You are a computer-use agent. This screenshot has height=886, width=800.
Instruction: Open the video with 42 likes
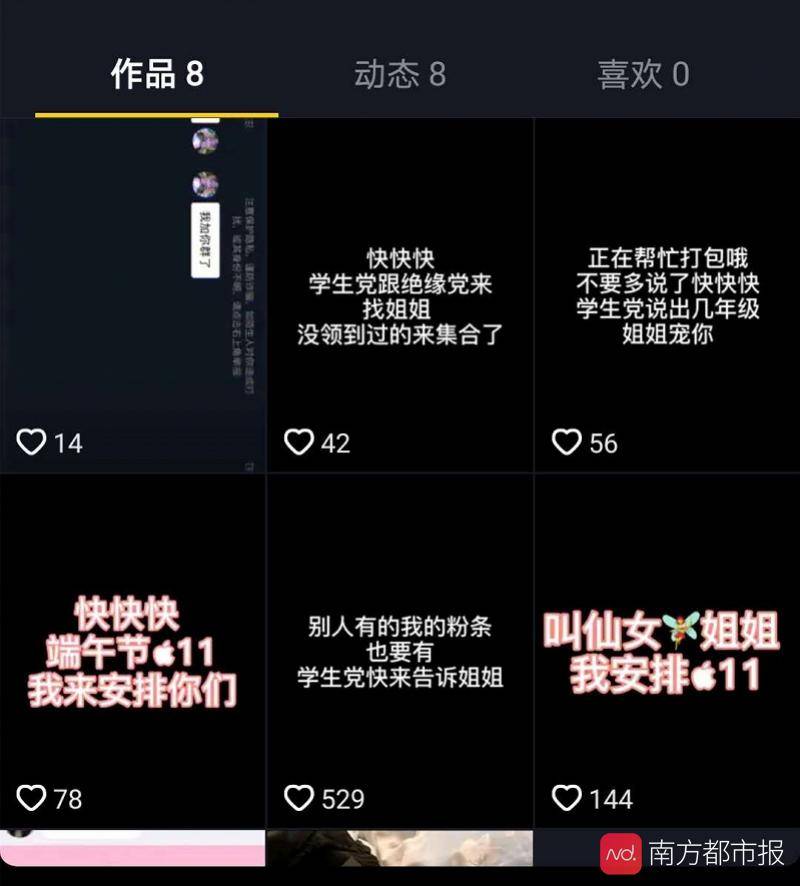(x=400, y=295)
